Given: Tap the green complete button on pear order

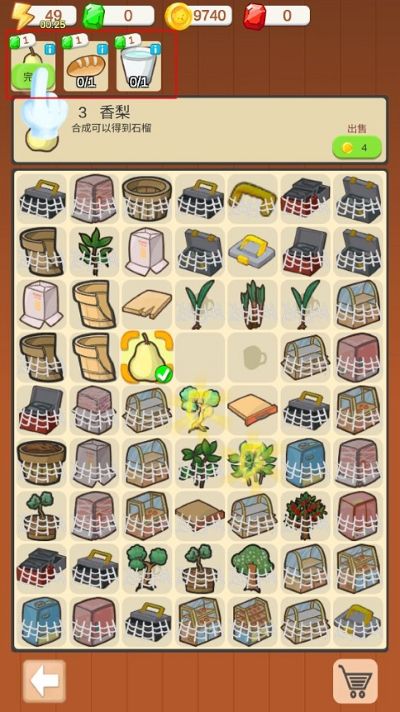Looking at the screenshot, I should coord(33,76).
